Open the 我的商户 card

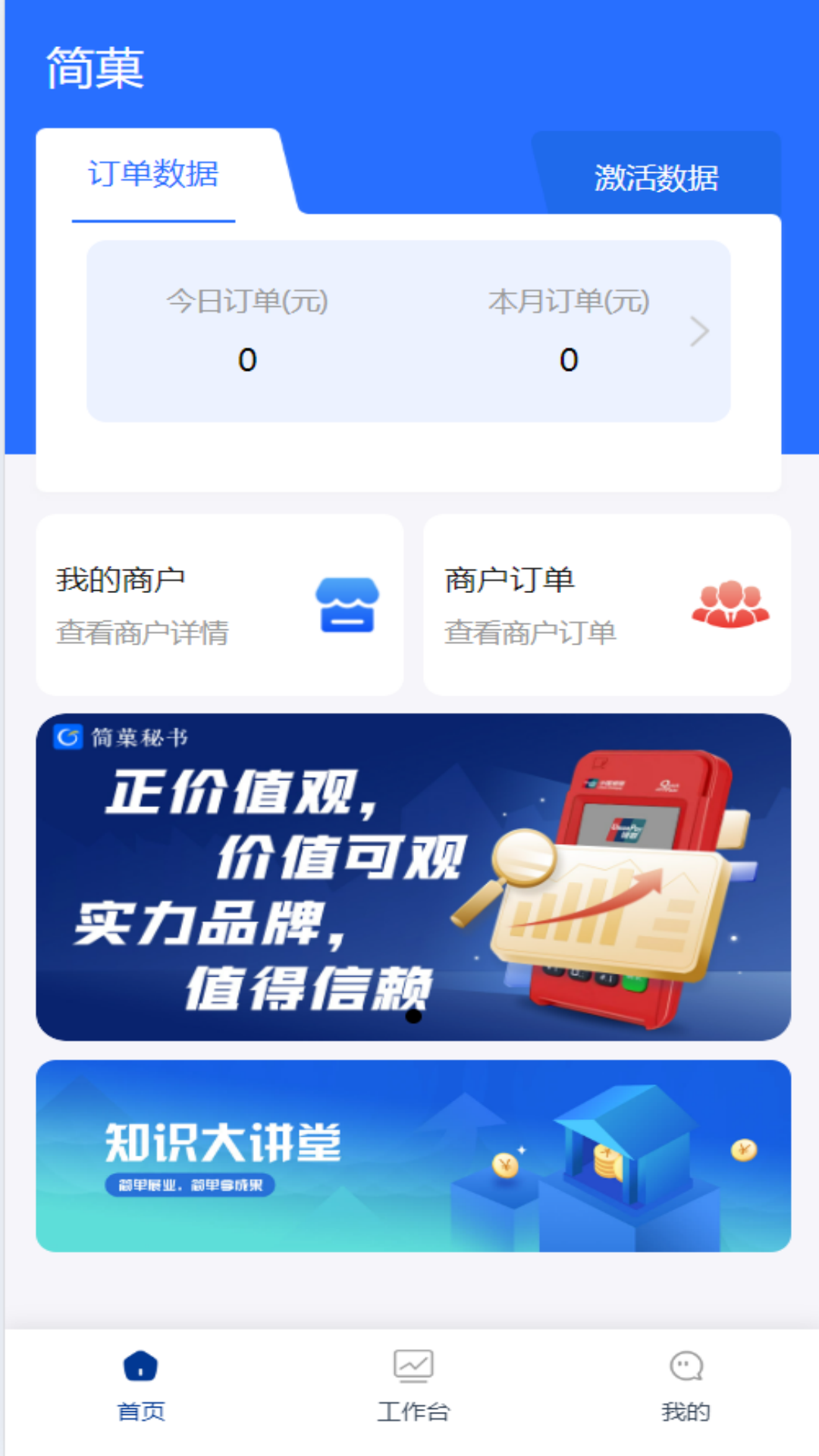[220, 605]
